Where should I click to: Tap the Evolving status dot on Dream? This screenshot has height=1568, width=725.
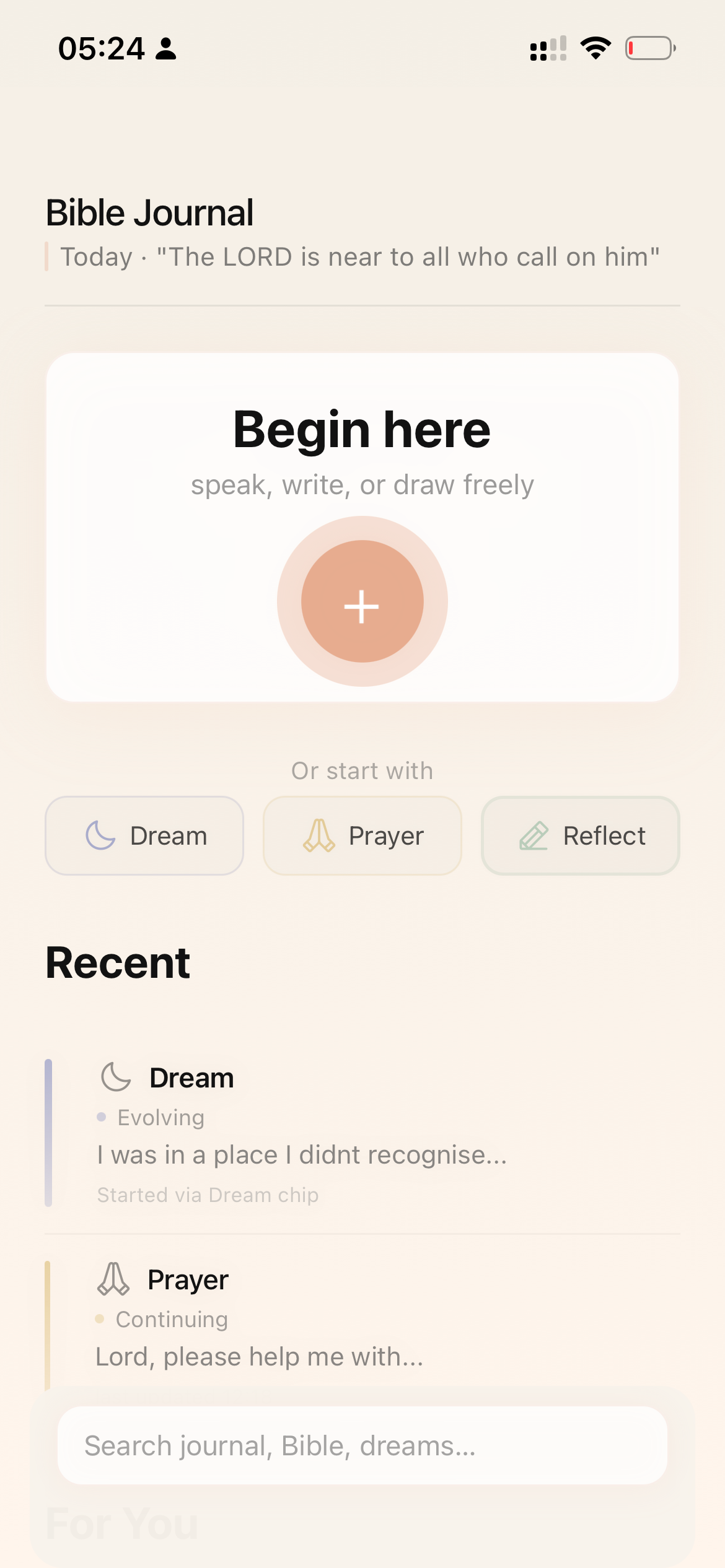[103, 1117]
